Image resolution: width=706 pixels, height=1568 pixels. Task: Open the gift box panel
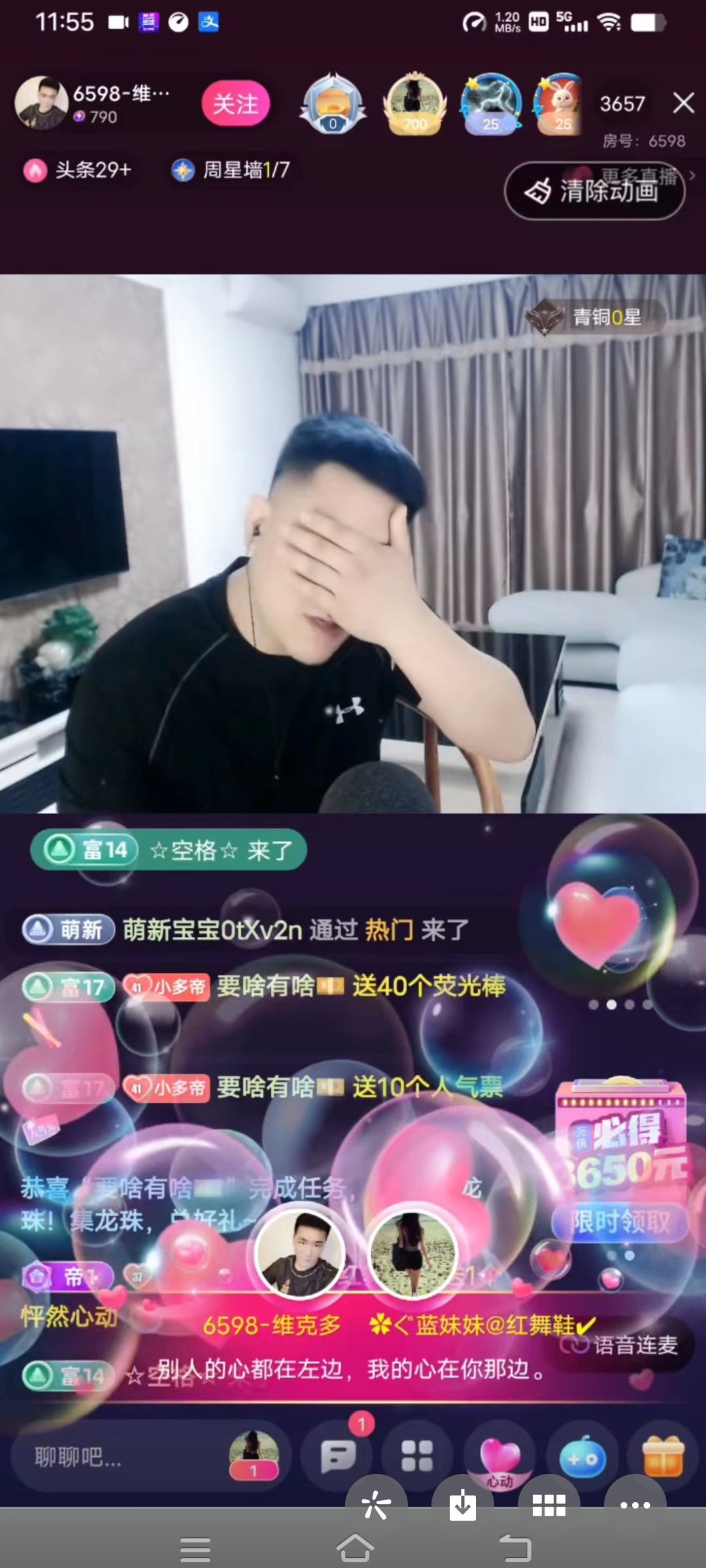[663, 1456]
